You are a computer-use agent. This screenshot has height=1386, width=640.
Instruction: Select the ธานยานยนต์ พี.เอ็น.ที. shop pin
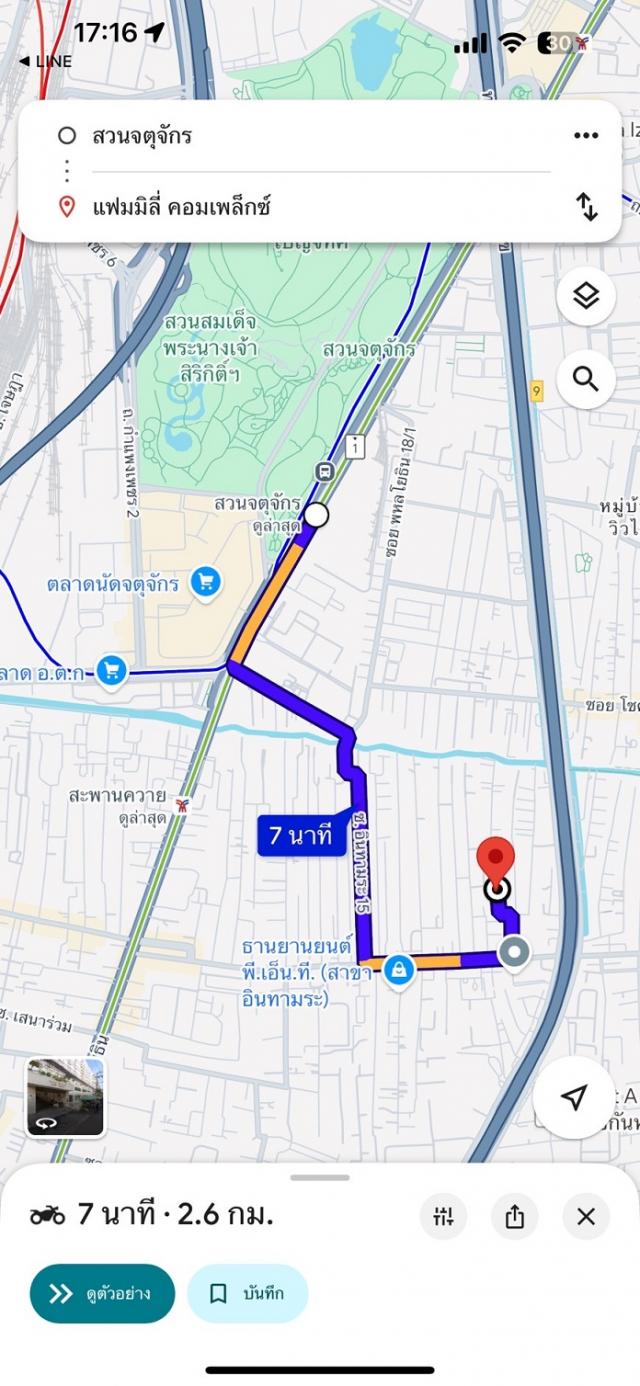[399, 969]
